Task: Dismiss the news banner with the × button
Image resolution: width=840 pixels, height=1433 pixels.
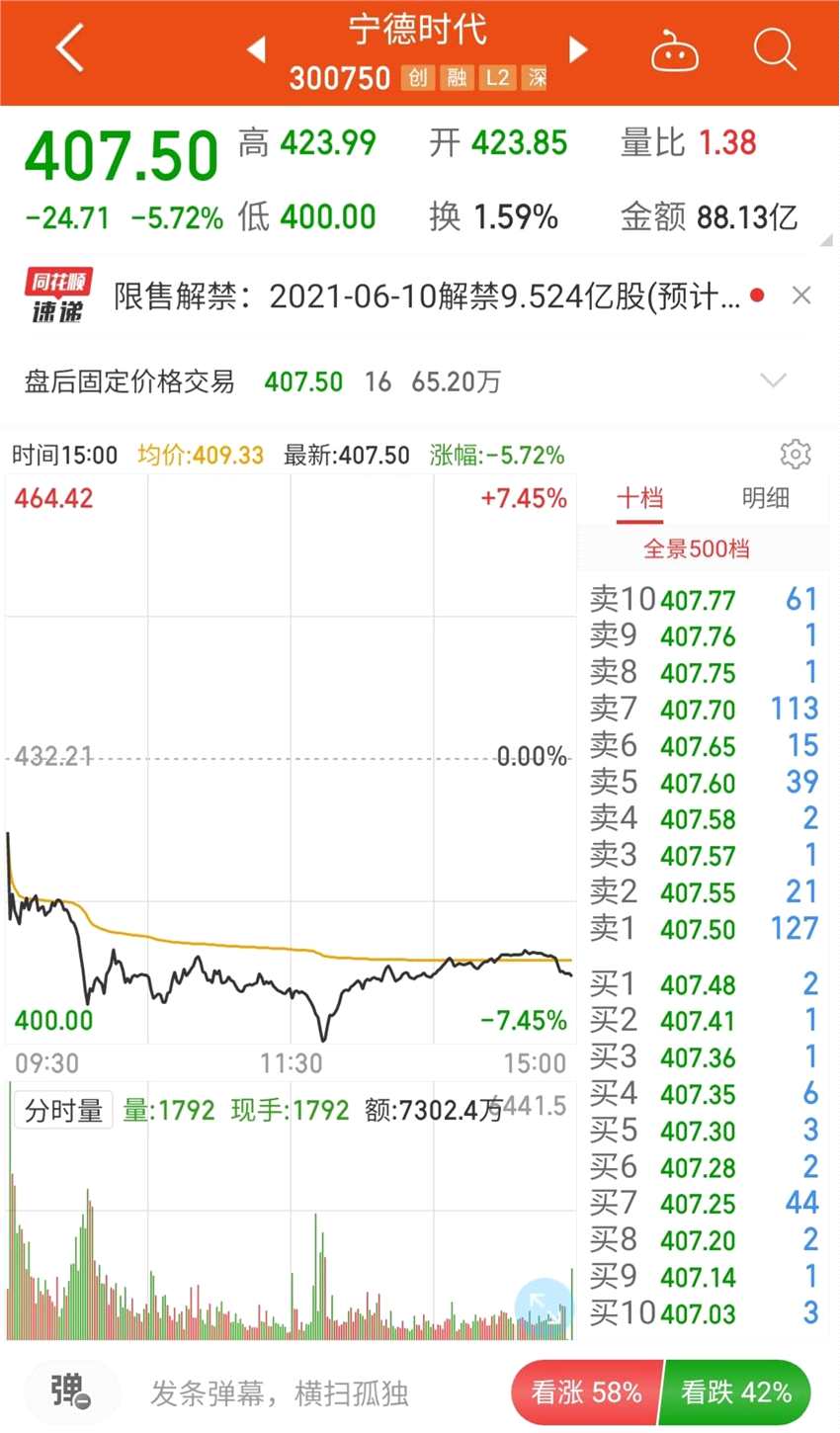Action: coord(801,295)
